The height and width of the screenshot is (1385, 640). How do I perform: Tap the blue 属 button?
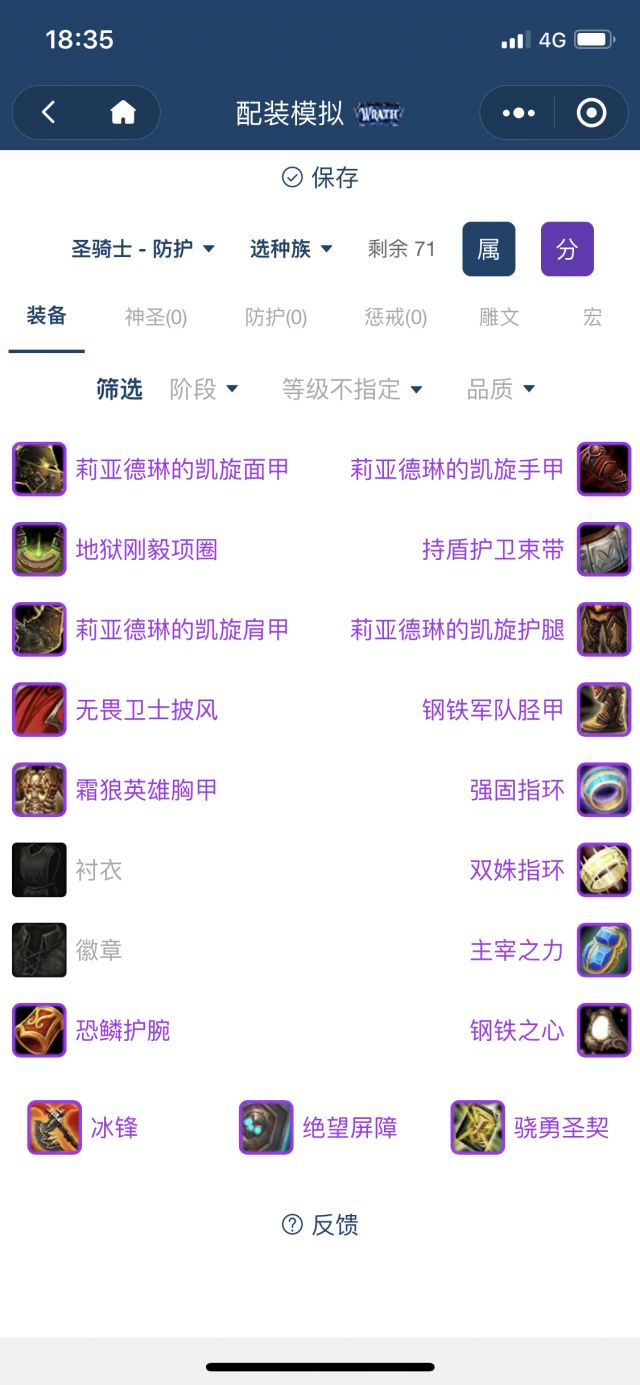coord(488,249)
